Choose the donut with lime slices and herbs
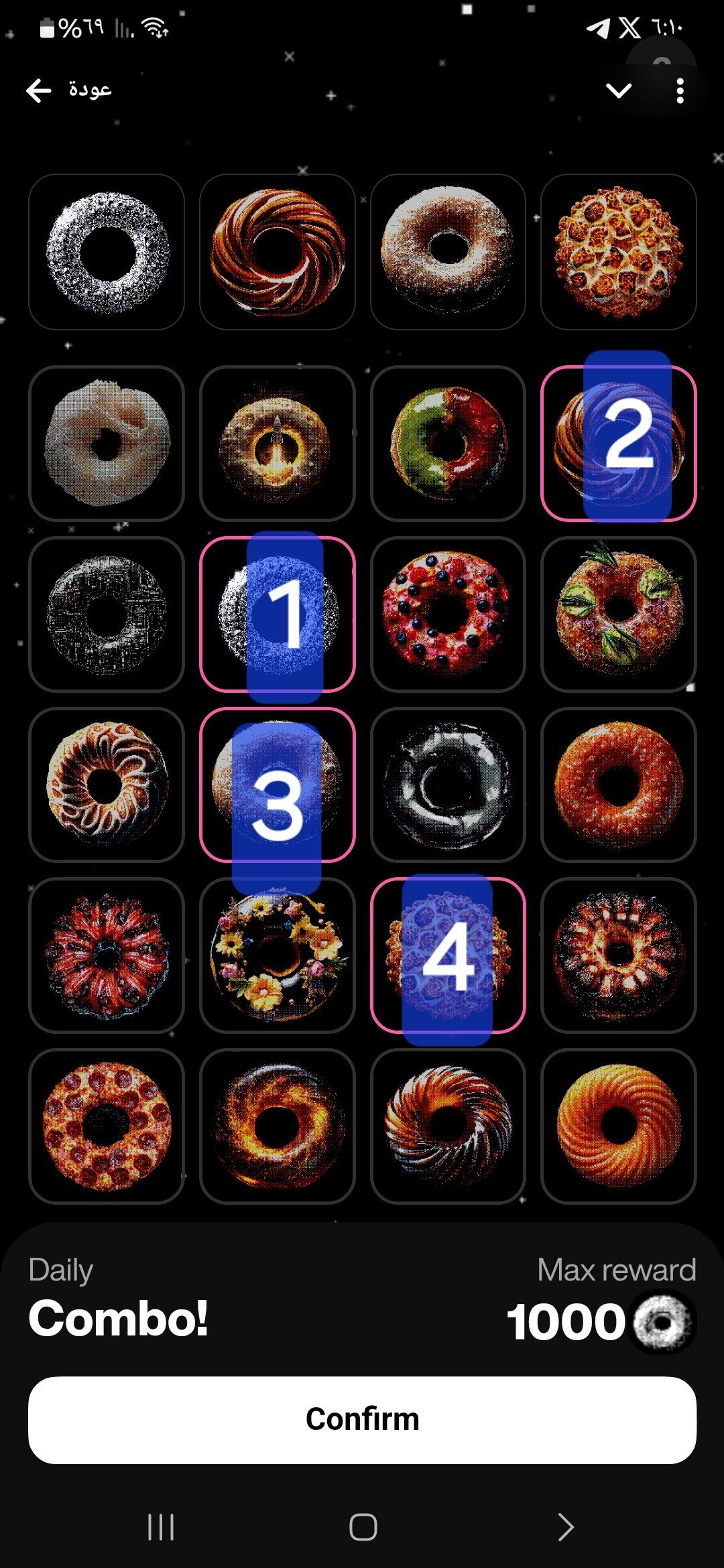 tap(618, 614)
